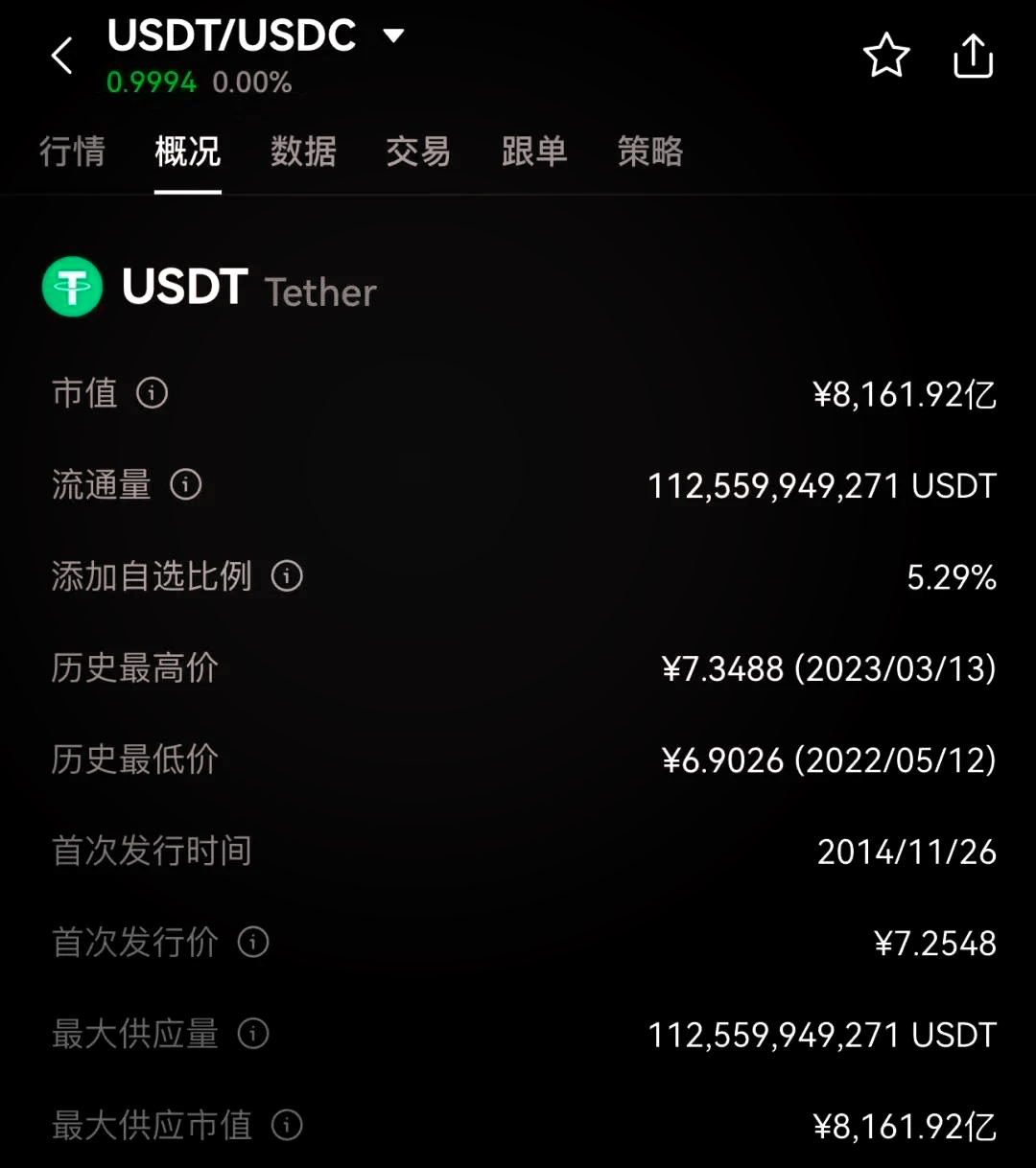The image size is (1036, 1168).
Task: Open the 跟单 tab
Action: click(x=533, y=153)
